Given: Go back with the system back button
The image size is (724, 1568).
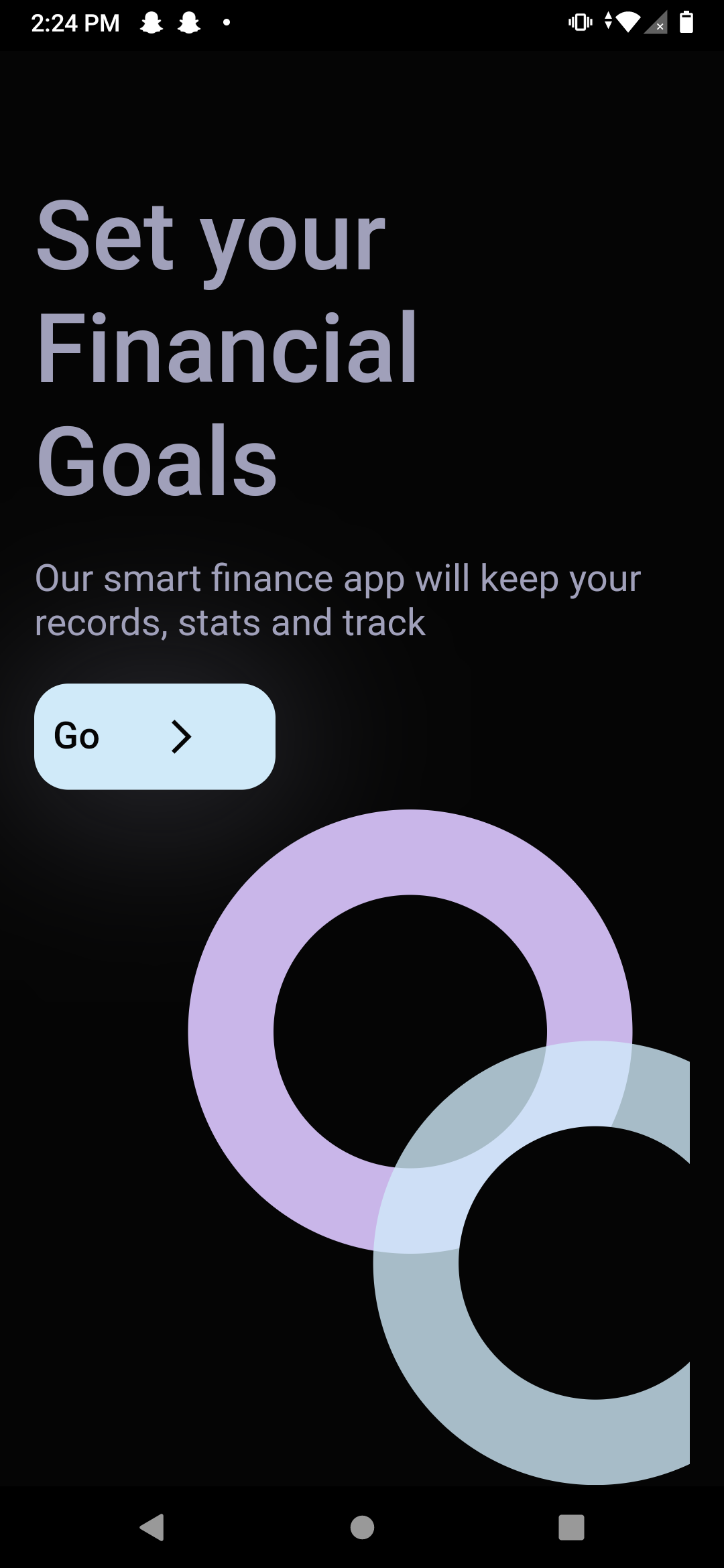Looking at the screenshot, I should click(x=152, y=1527).
